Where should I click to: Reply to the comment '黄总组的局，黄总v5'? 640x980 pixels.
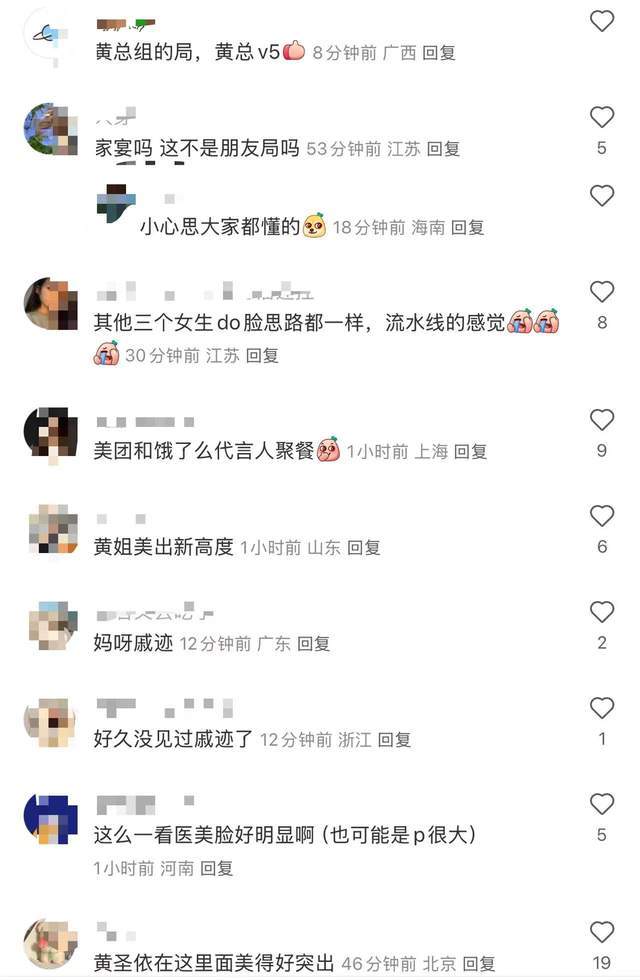438,53
